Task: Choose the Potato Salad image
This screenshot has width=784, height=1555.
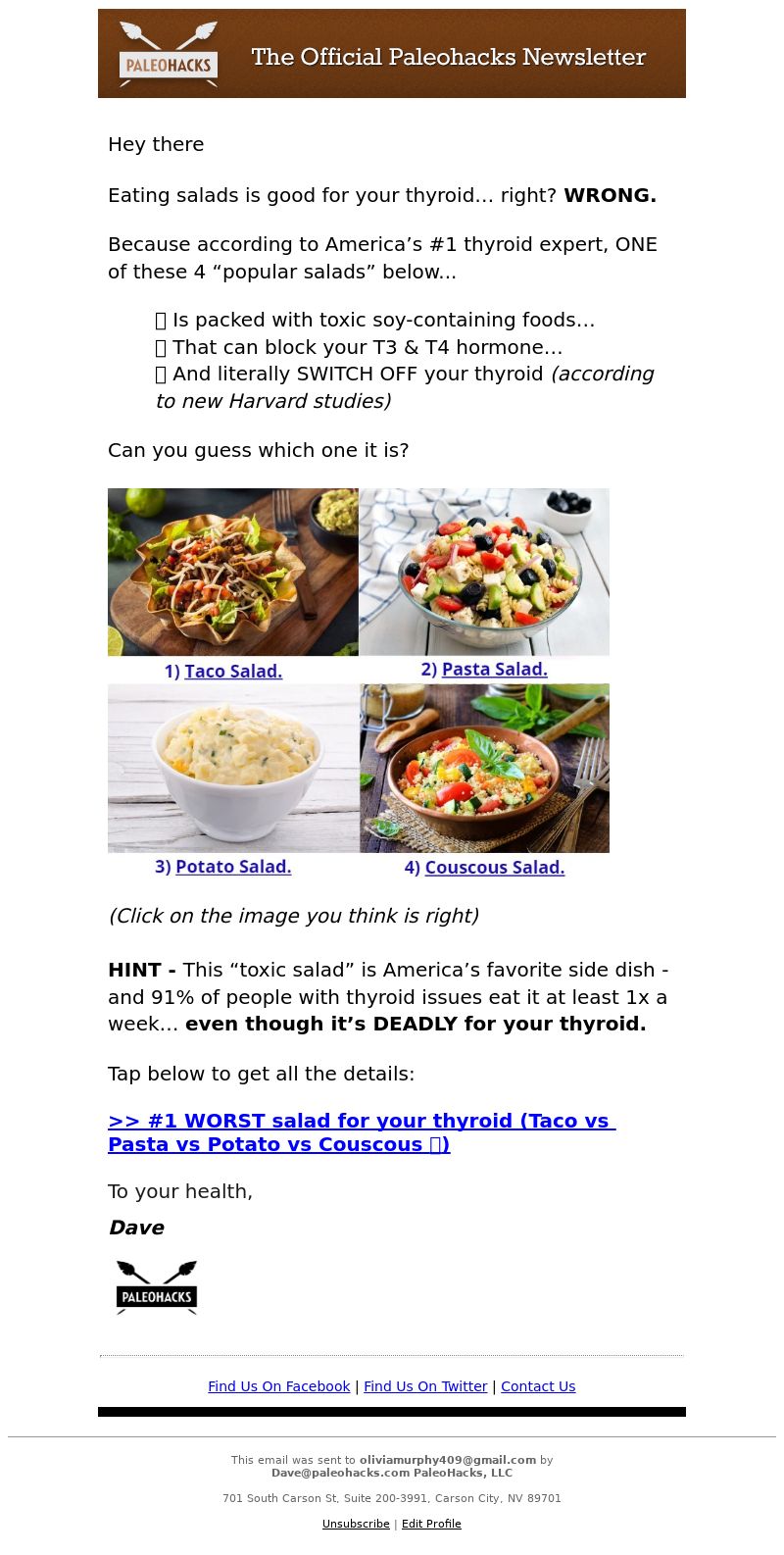Action: 233,768
